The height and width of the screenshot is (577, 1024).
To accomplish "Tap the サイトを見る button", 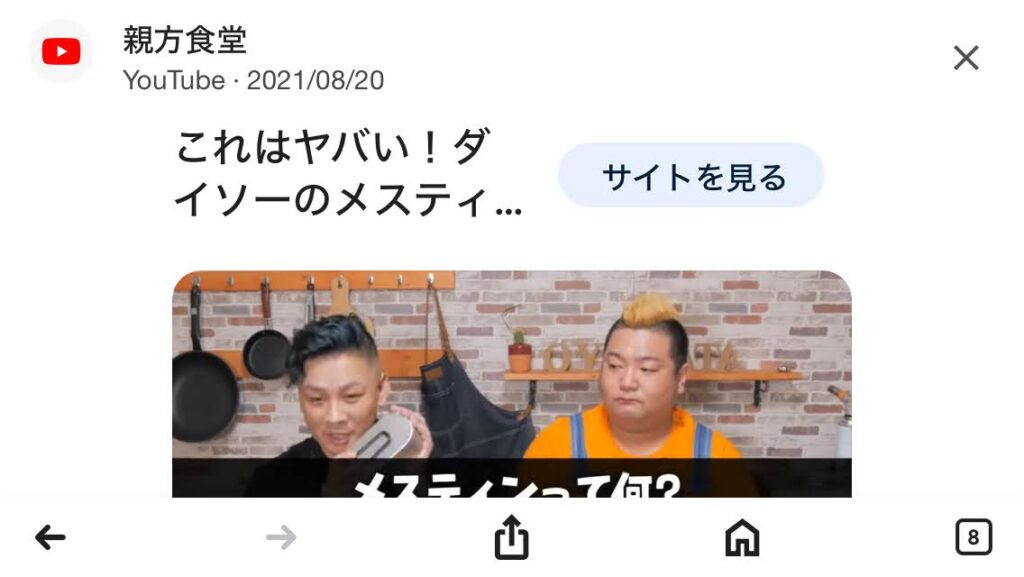I will coord(691,177).
